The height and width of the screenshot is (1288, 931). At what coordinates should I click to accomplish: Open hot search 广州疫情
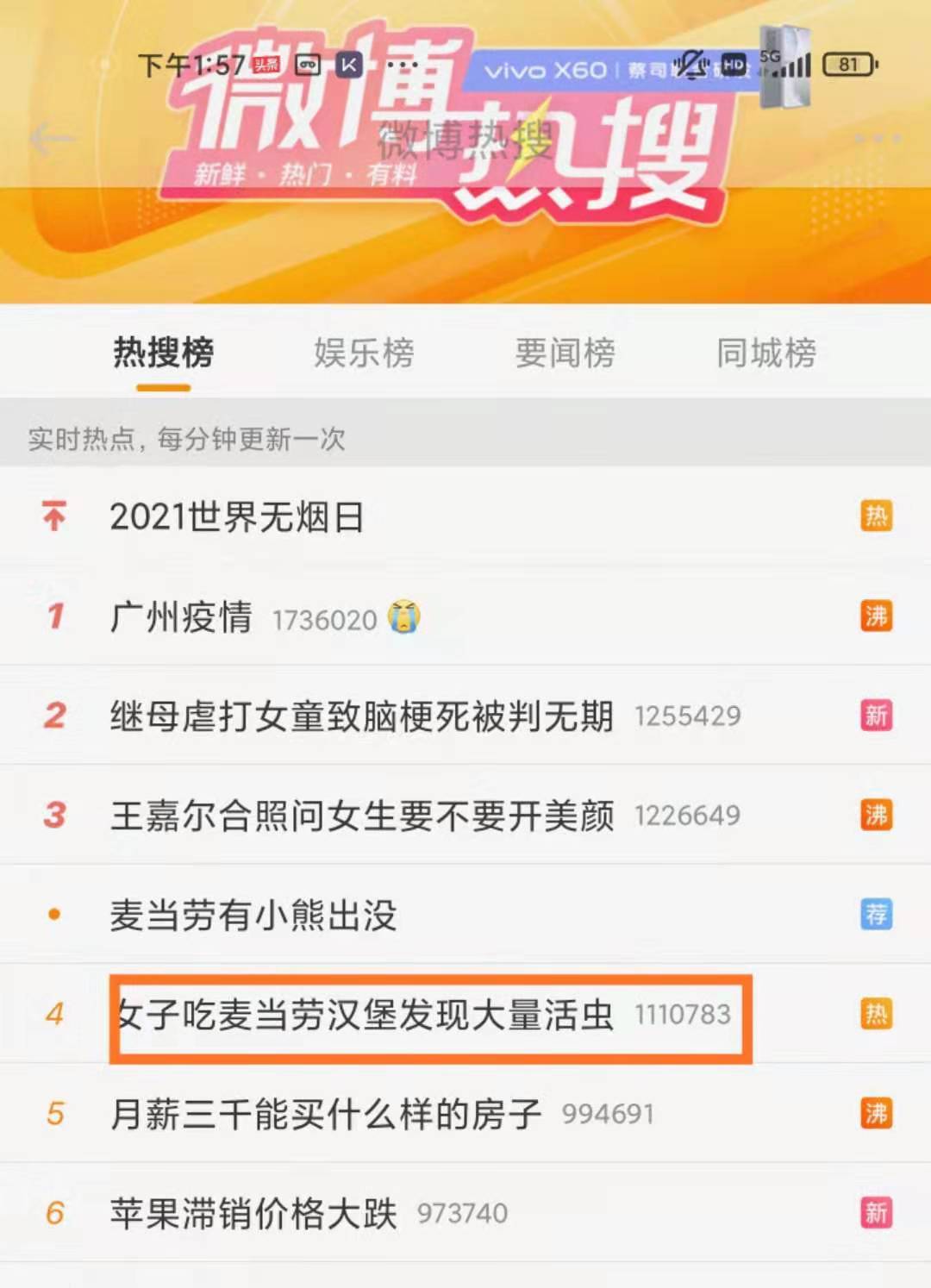click(x=182, y=617)
